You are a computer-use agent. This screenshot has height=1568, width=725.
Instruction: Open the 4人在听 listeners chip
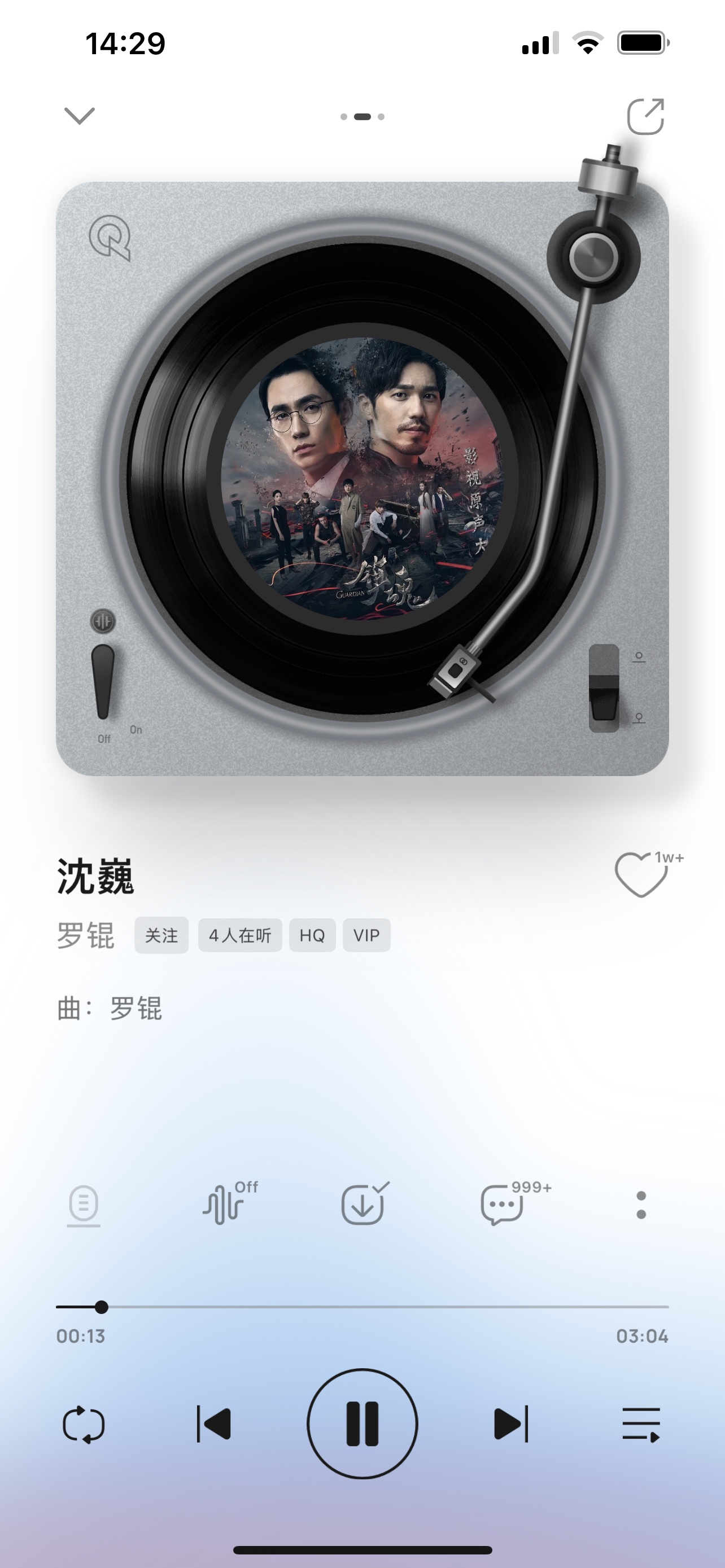click(240, 935)
